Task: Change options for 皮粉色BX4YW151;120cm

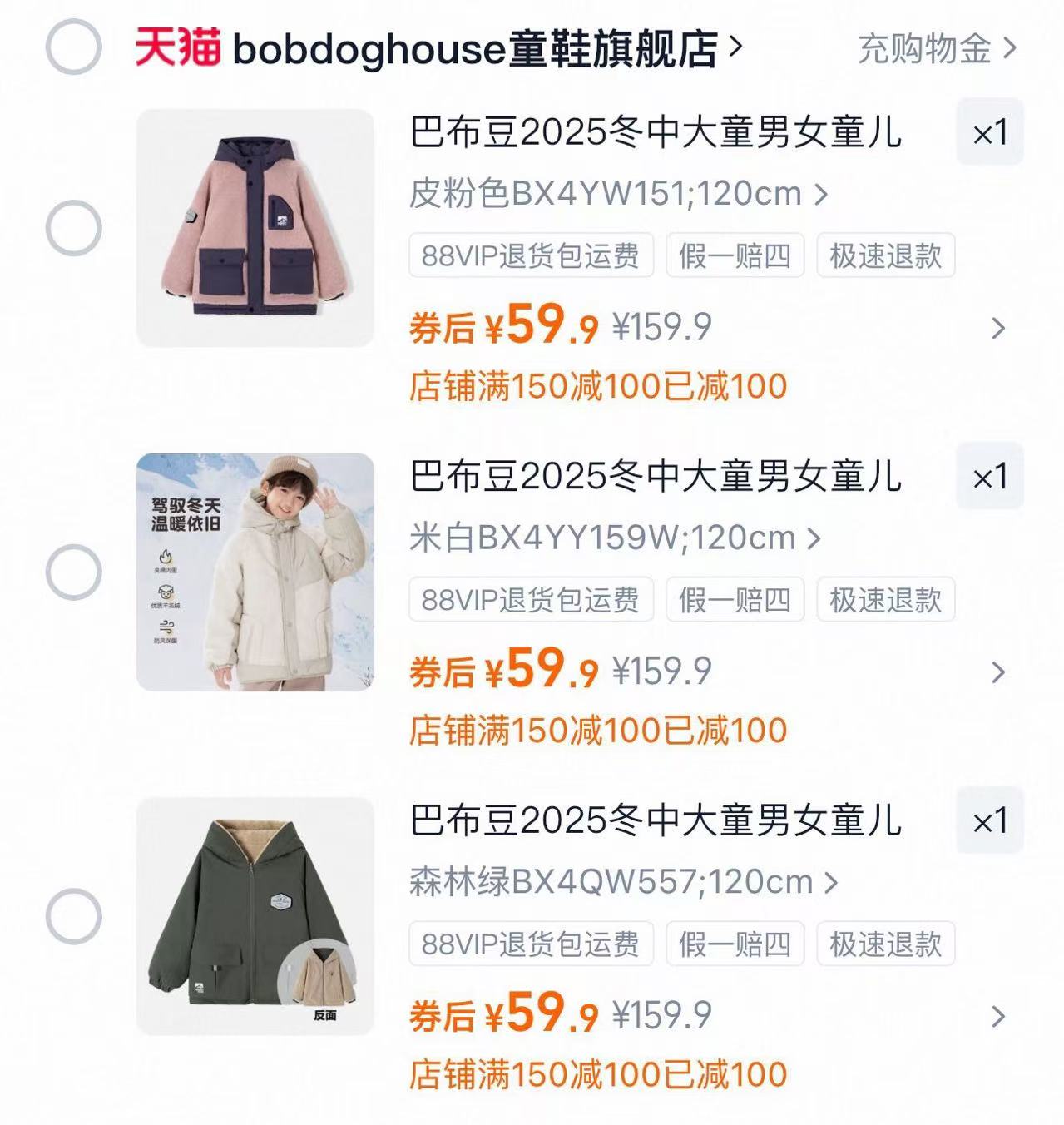Action: click(x=618, y=194)
